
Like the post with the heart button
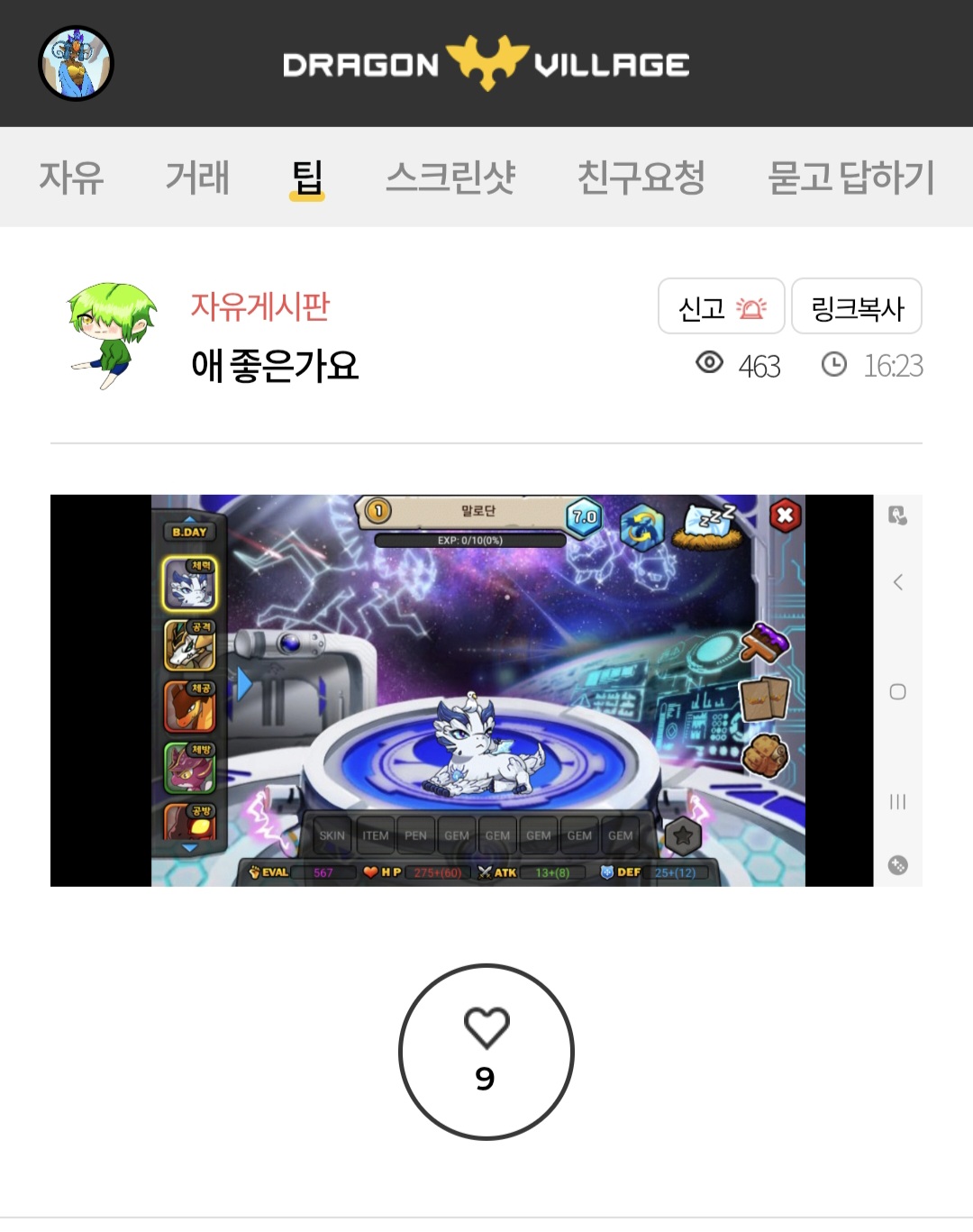tap(486, 1052)
